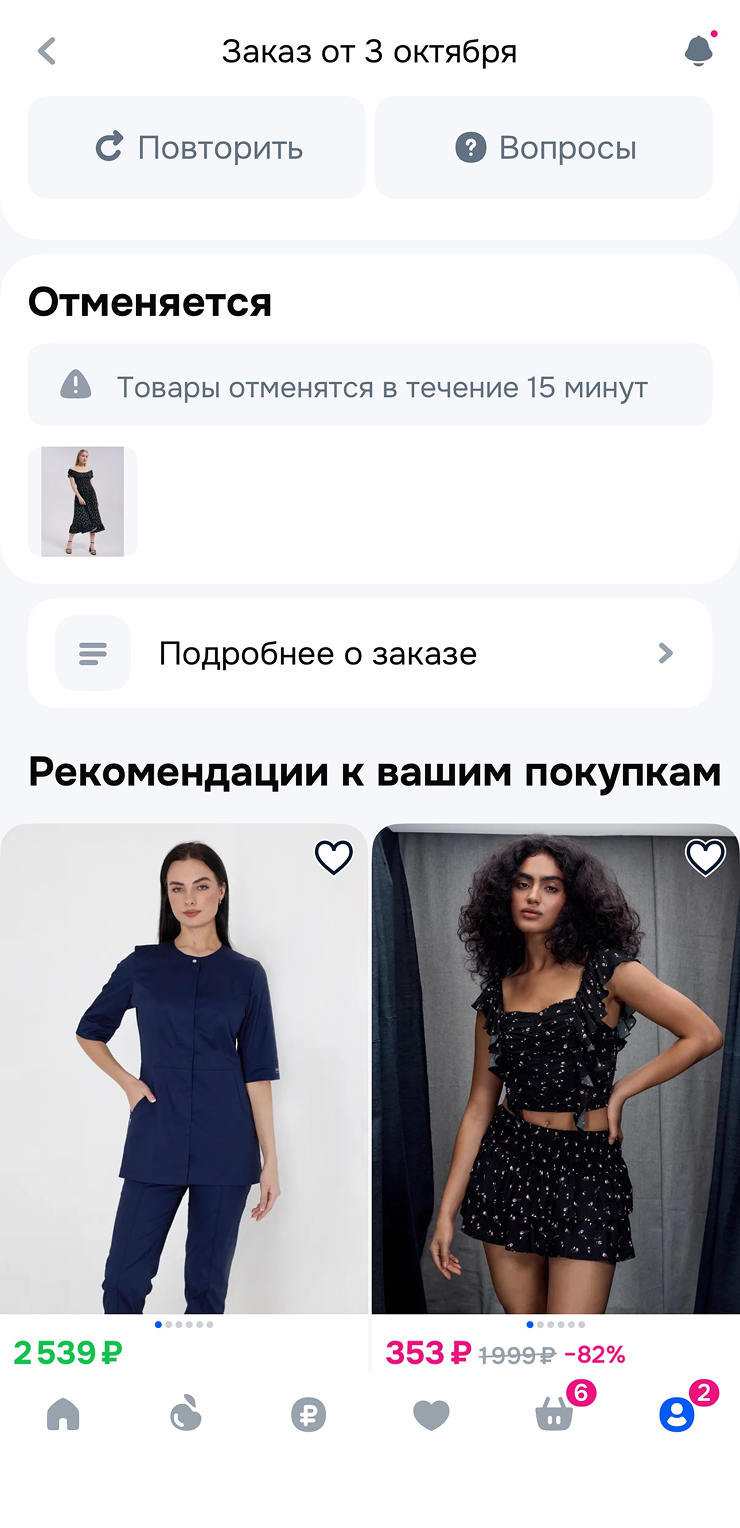
Task: Switch to the profile tab
Action: pos(677,1415)
